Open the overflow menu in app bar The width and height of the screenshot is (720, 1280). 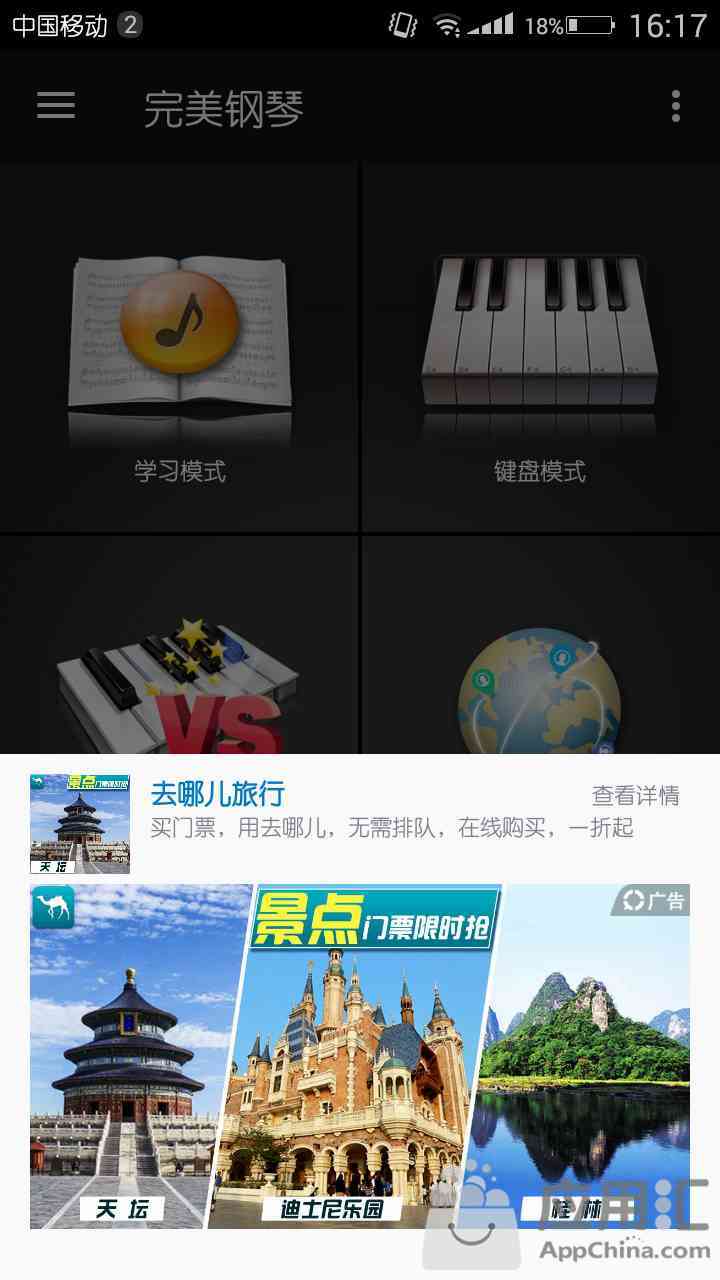[x=676, y=106]
